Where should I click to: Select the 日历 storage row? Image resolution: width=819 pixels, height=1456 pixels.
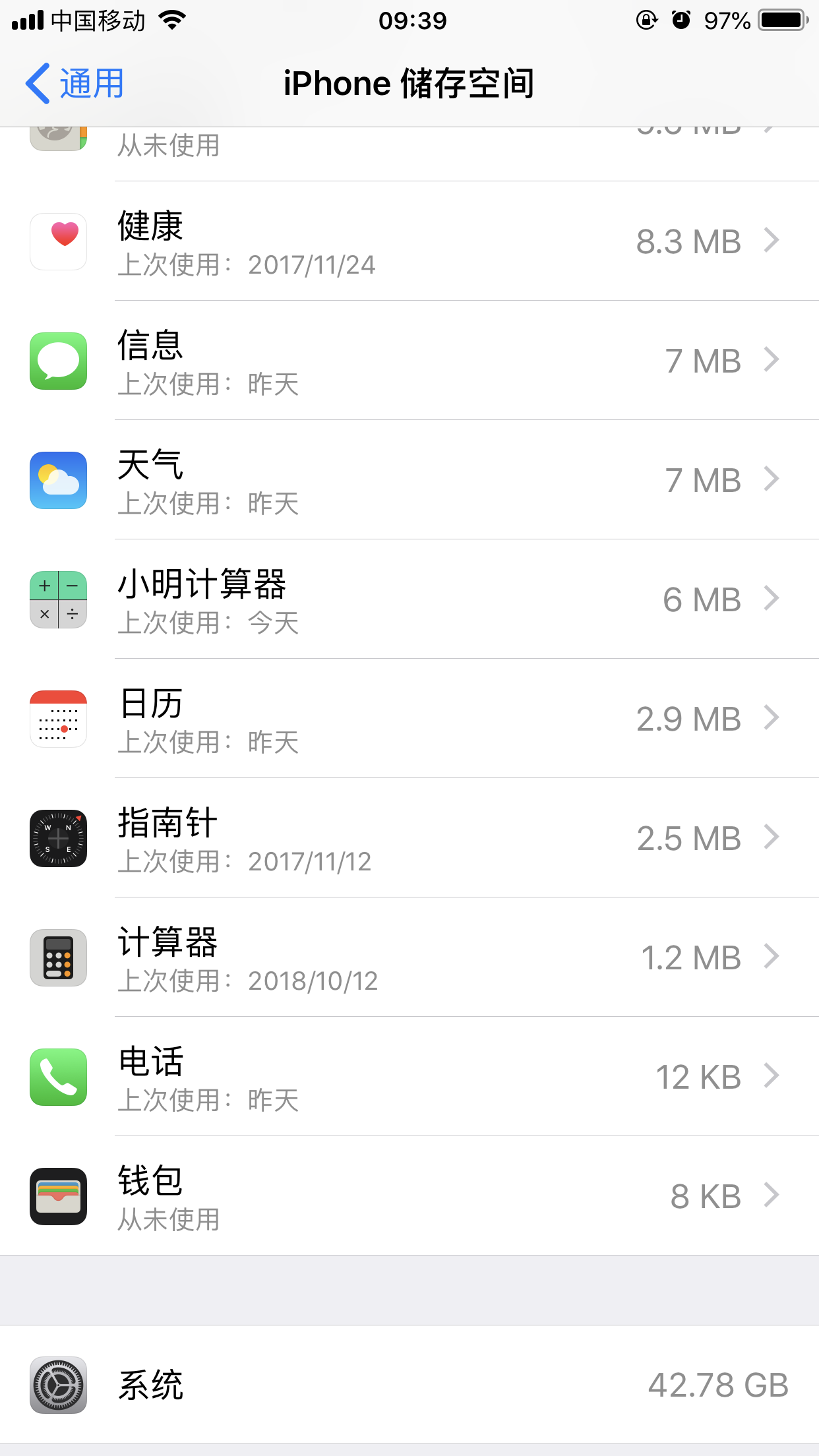tap(409, 719)
